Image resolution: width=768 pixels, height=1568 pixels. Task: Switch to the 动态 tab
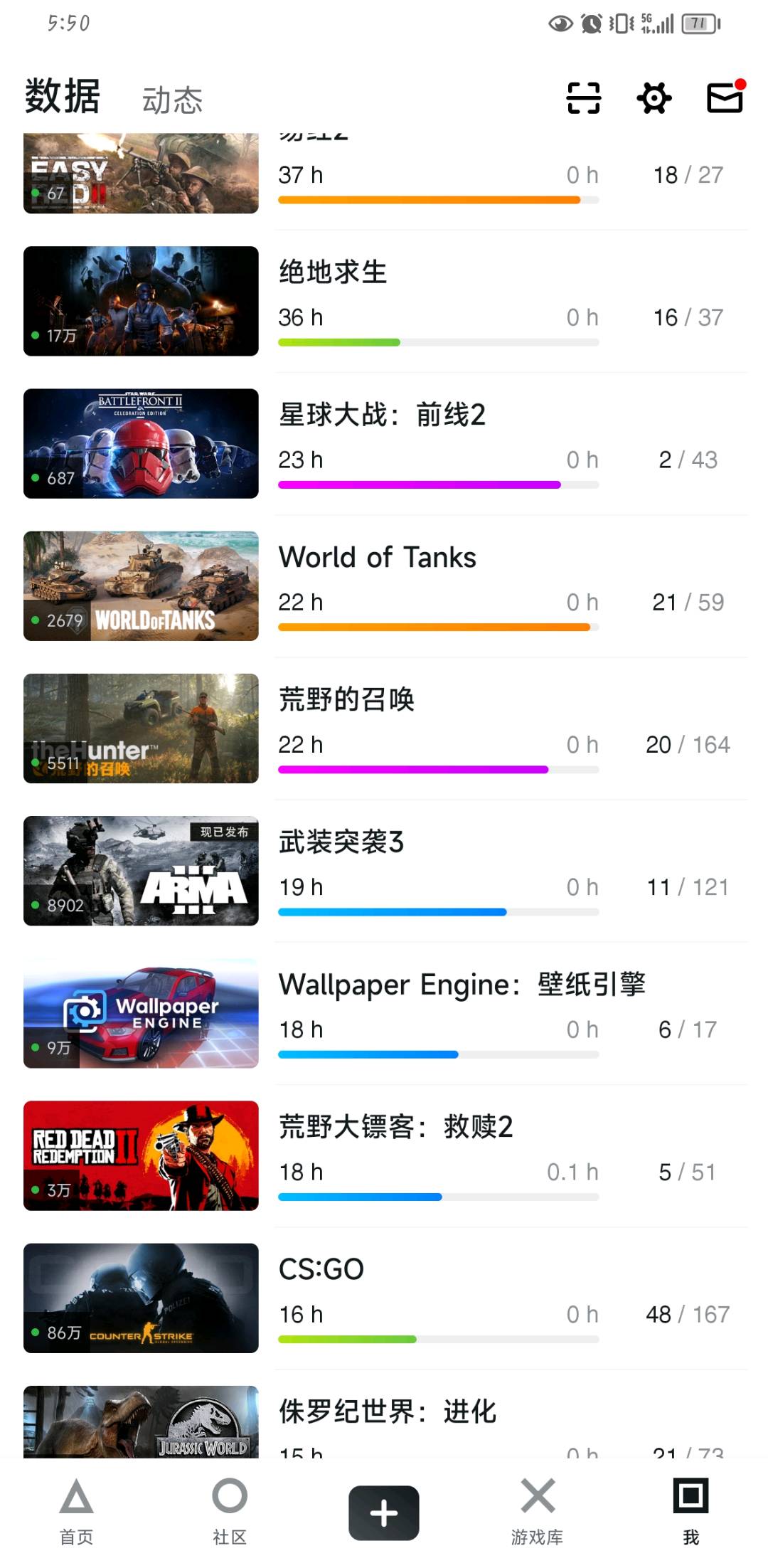[172, 100]
